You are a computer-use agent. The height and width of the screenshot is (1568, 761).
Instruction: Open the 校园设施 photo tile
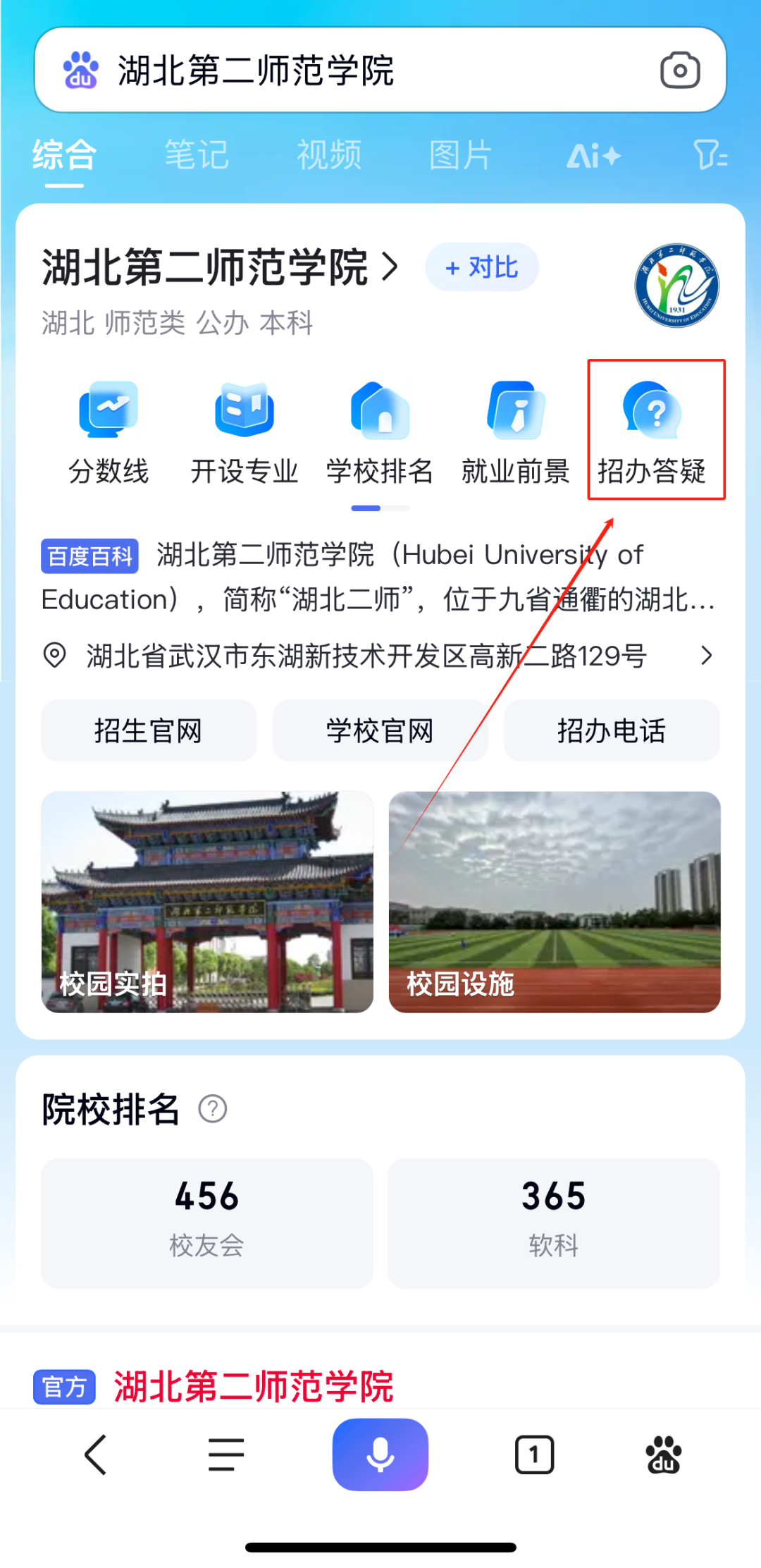pyautogui.click(x=555, y=902)
